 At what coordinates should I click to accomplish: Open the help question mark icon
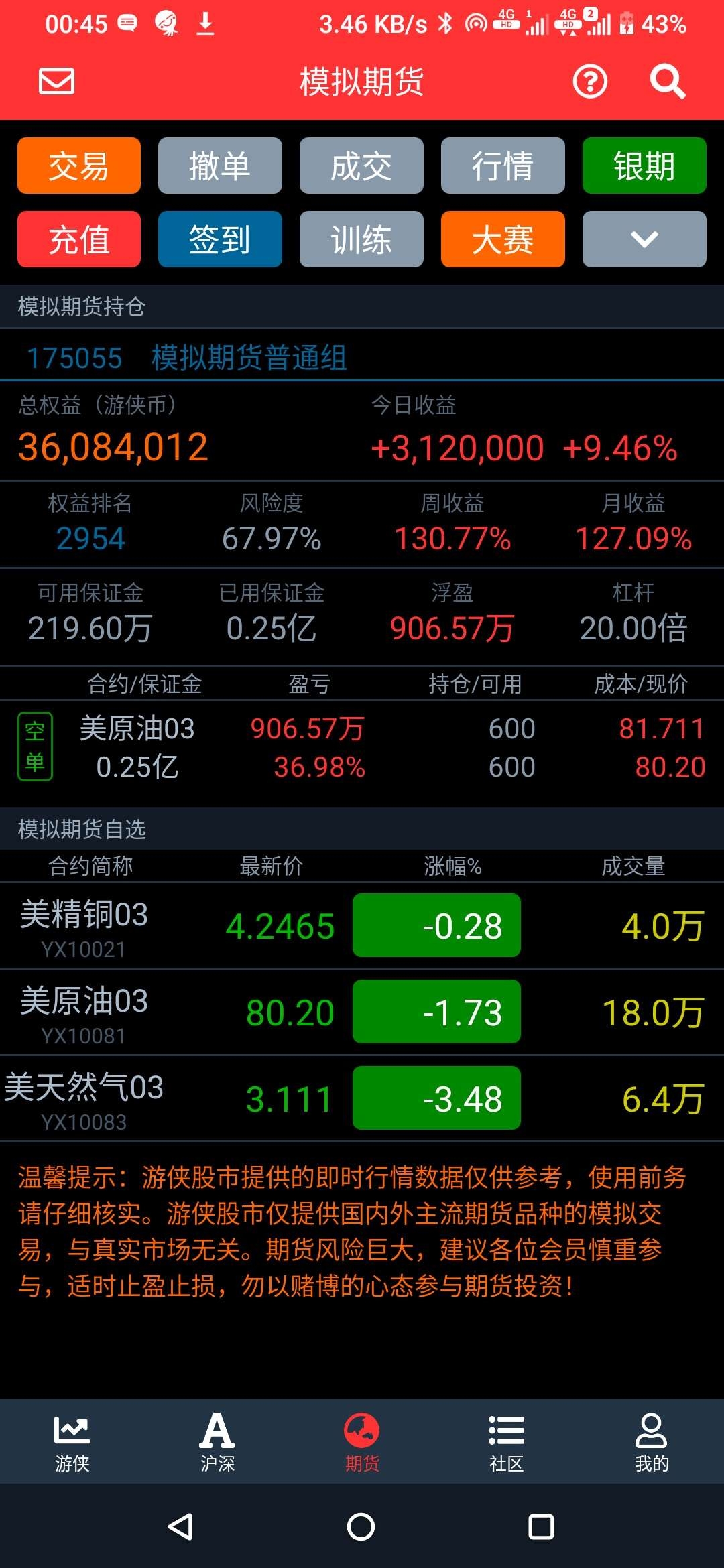[x=590, y=82]
